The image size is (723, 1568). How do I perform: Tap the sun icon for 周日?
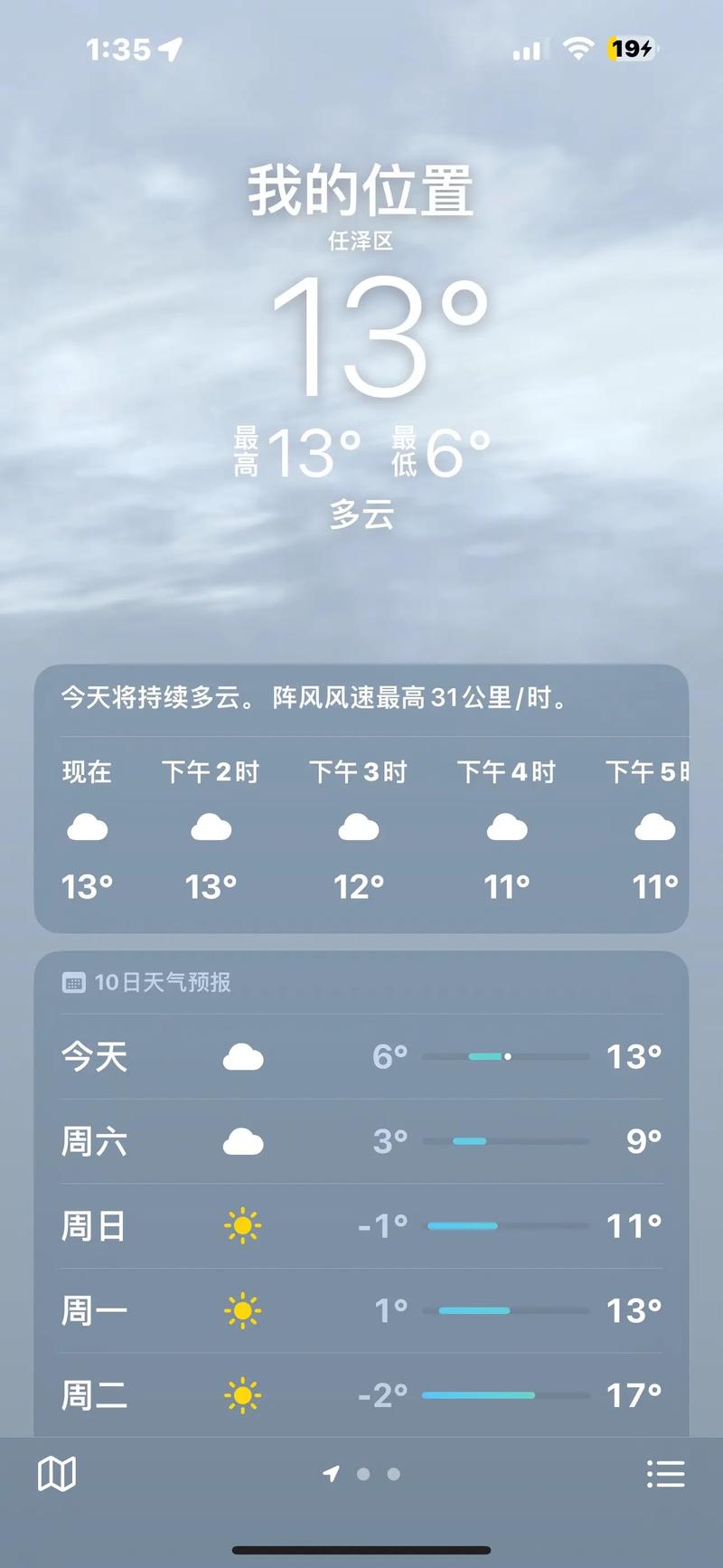(x=241, y=1226)
